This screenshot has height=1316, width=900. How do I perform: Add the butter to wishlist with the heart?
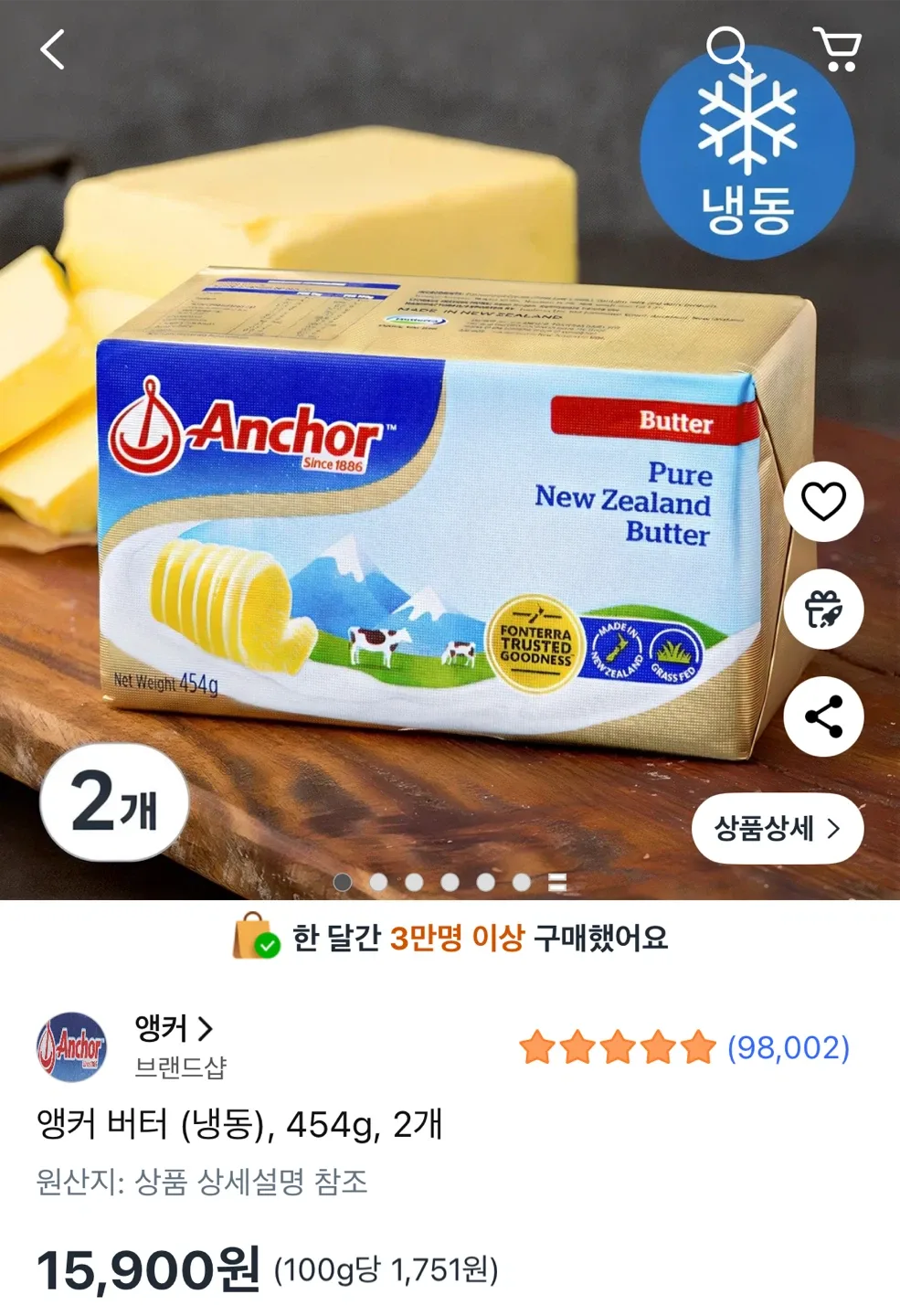point(823,502)
